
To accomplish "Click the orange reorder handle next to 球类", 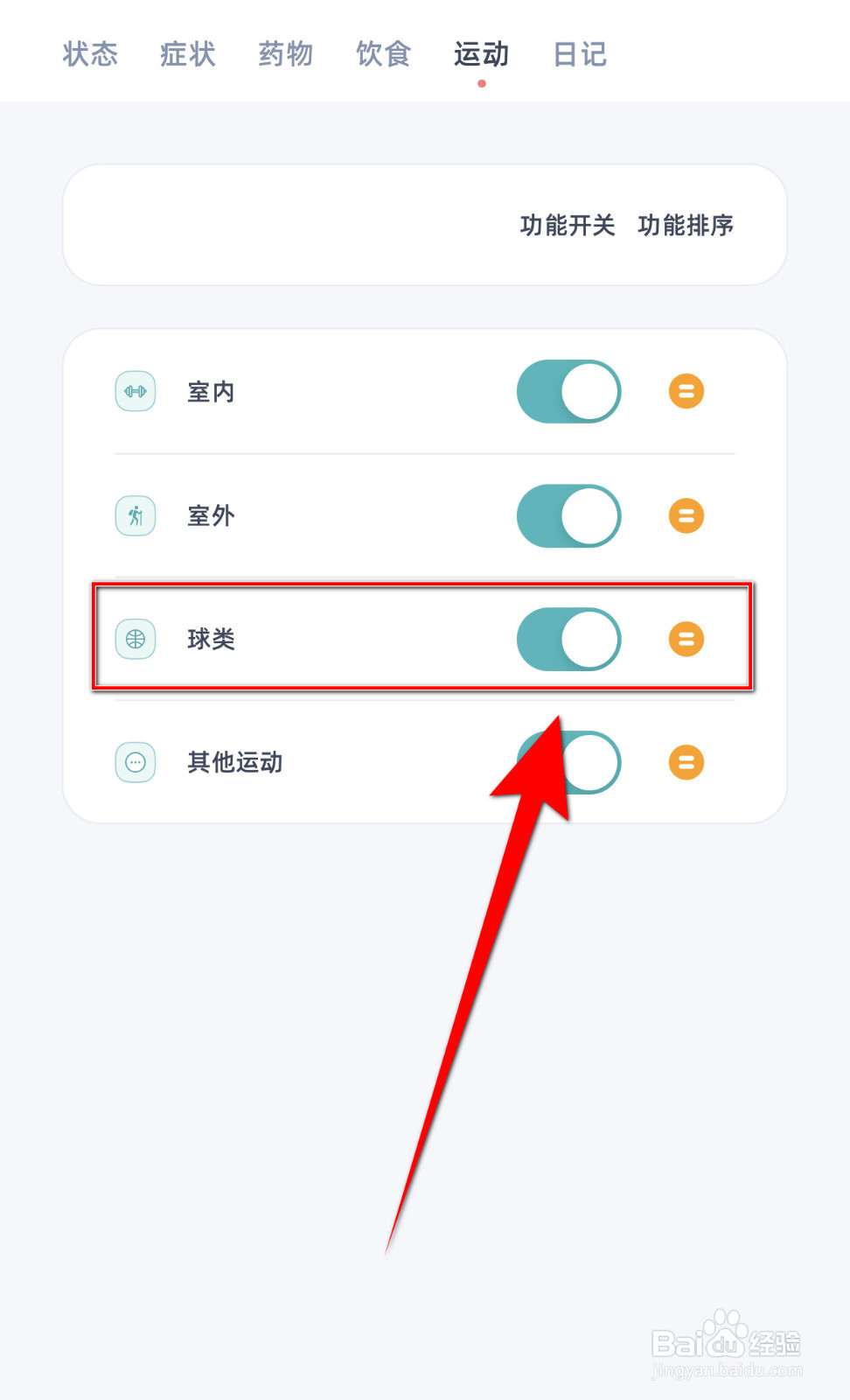I will pyautogui.click(x=686, y=639).
